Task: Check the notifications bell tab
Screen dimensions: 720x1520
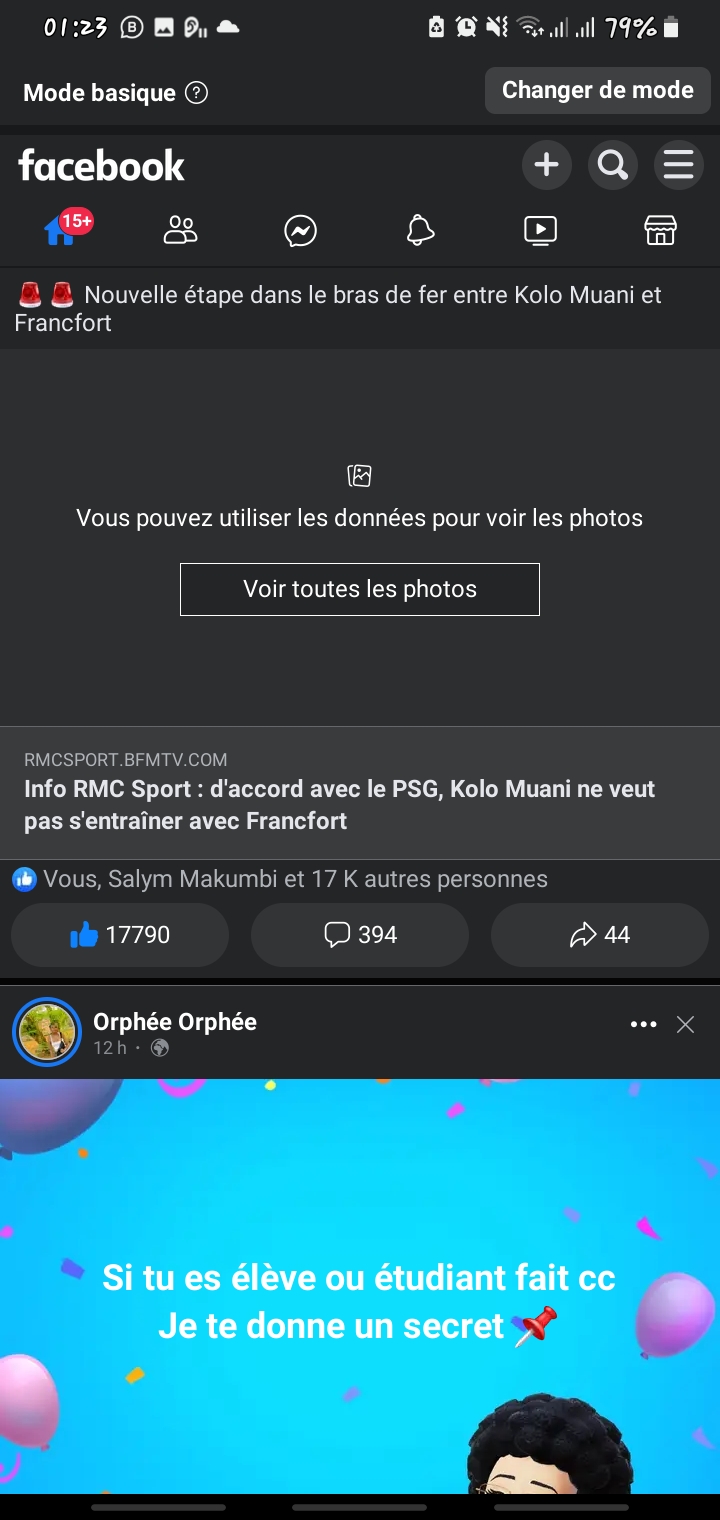Action: 420,231
